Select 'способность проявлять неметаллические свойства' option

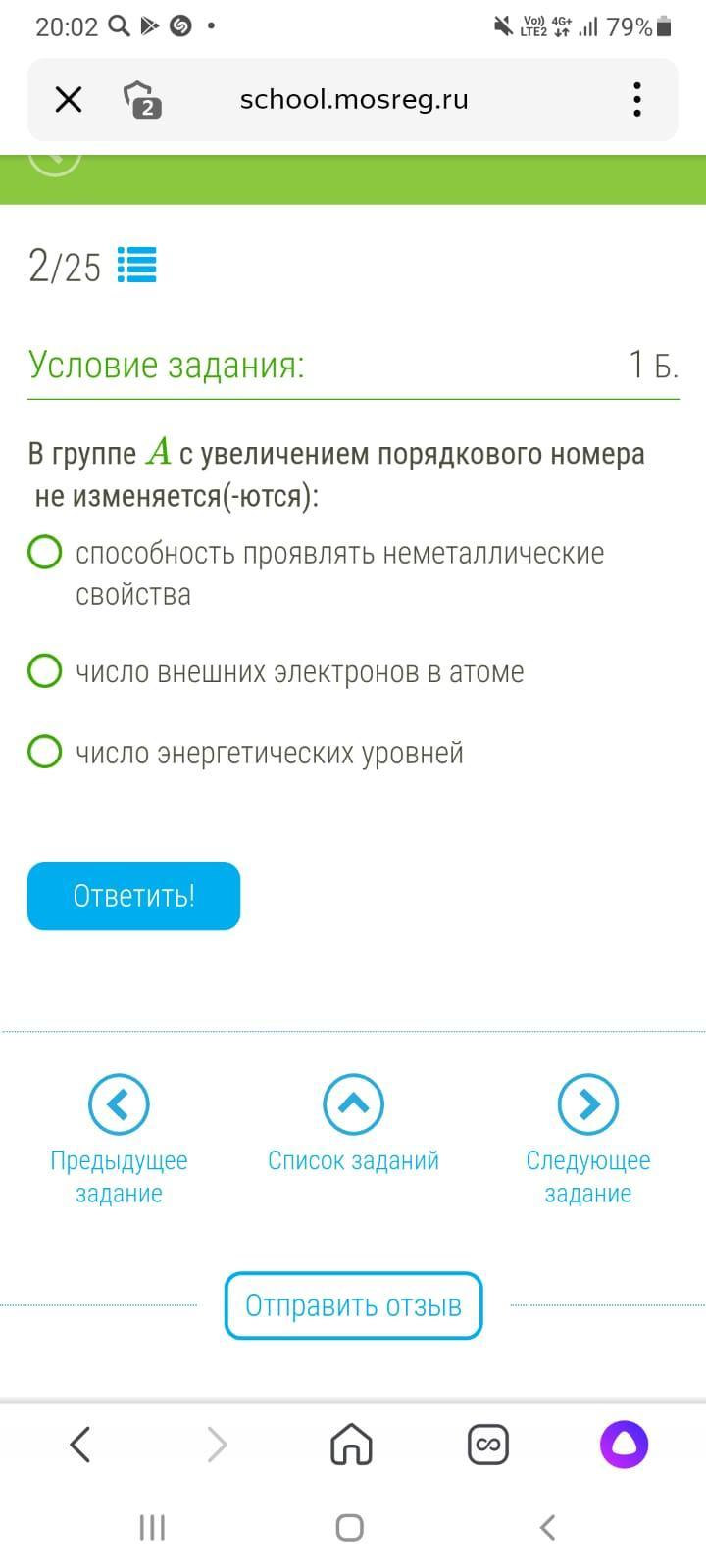pos(45,553)
